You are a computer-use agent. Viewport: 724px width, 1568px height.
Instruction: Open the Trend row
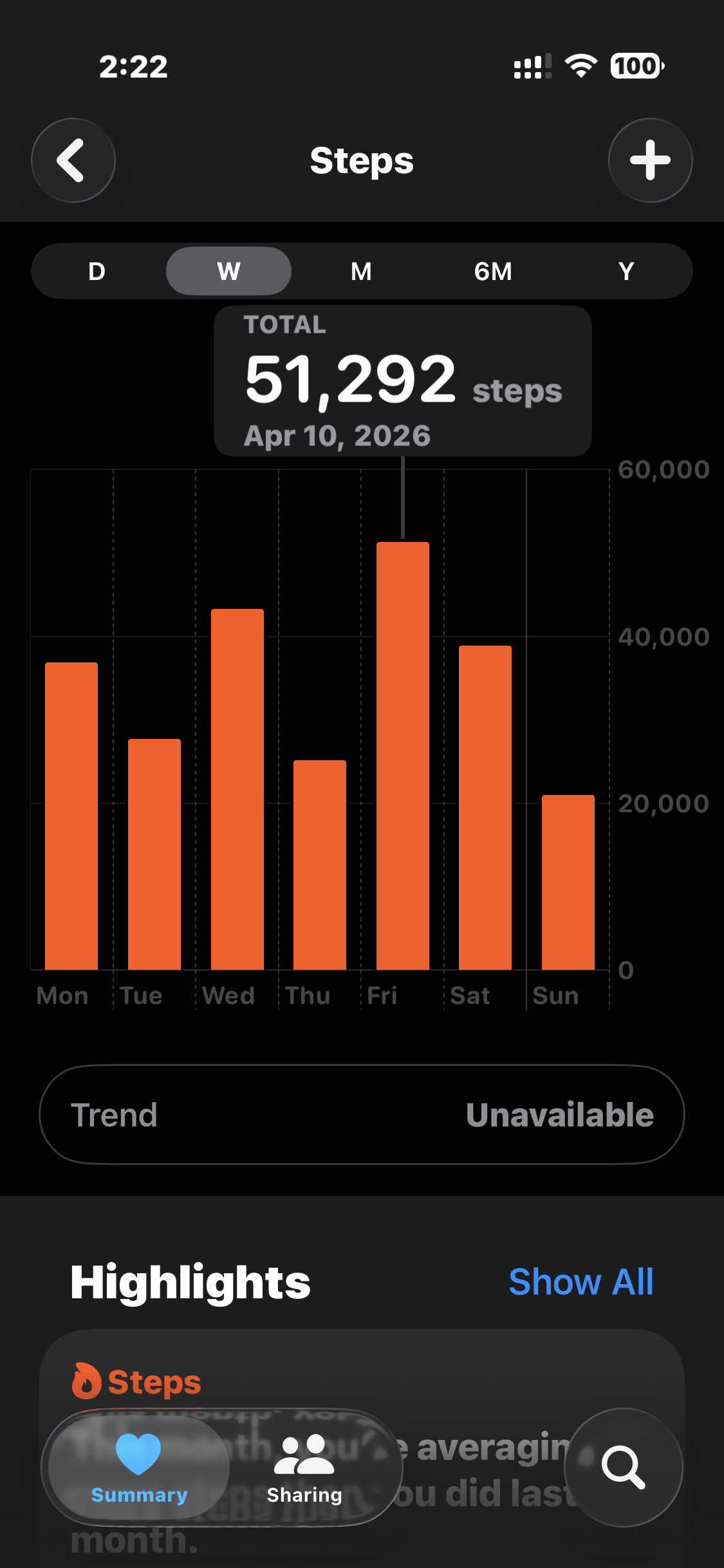click(362, 1115)
